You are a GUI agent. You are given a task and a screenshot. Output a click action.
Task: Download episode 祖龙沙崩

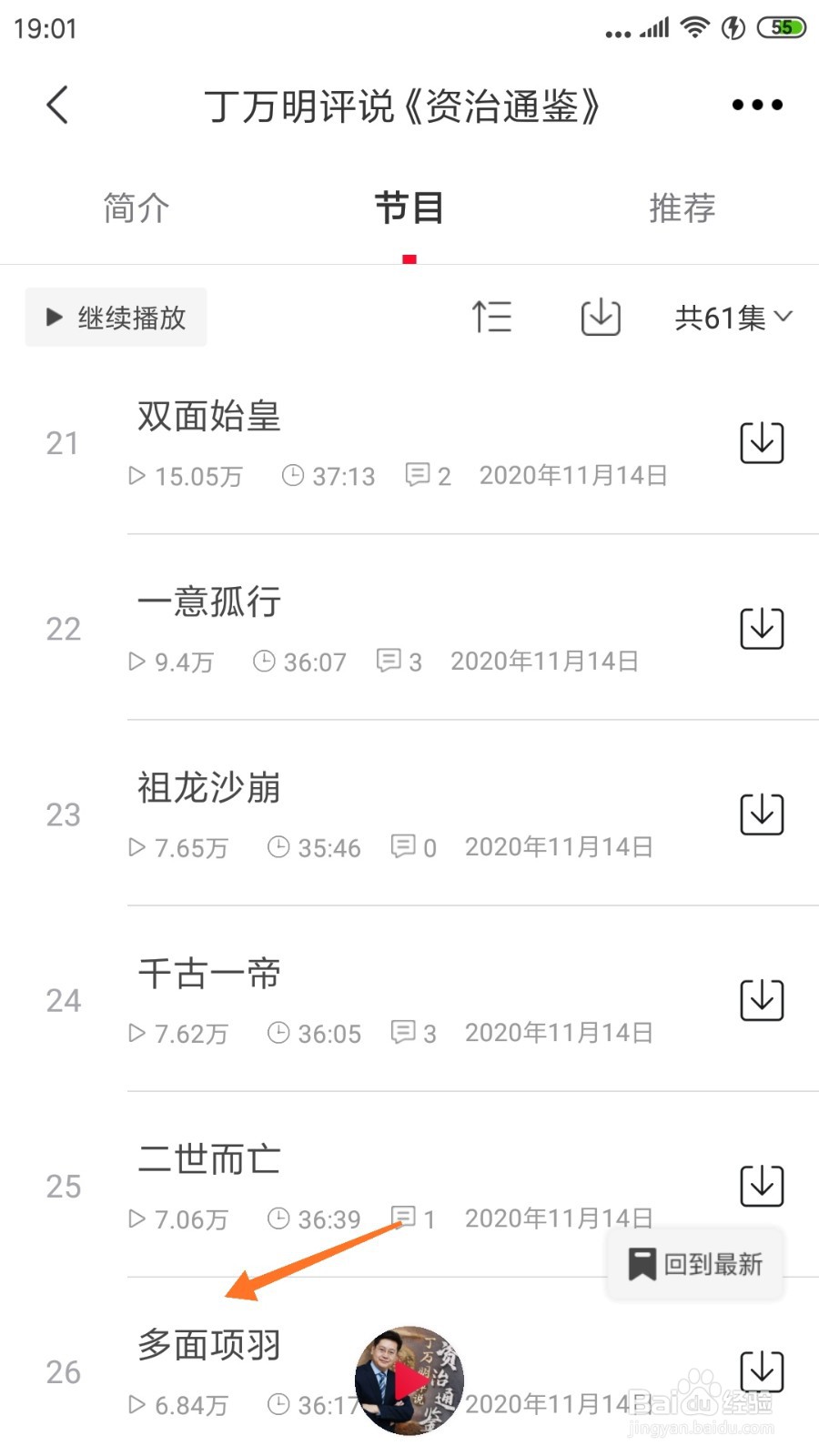pyautogui.click(x=762, y=814)
